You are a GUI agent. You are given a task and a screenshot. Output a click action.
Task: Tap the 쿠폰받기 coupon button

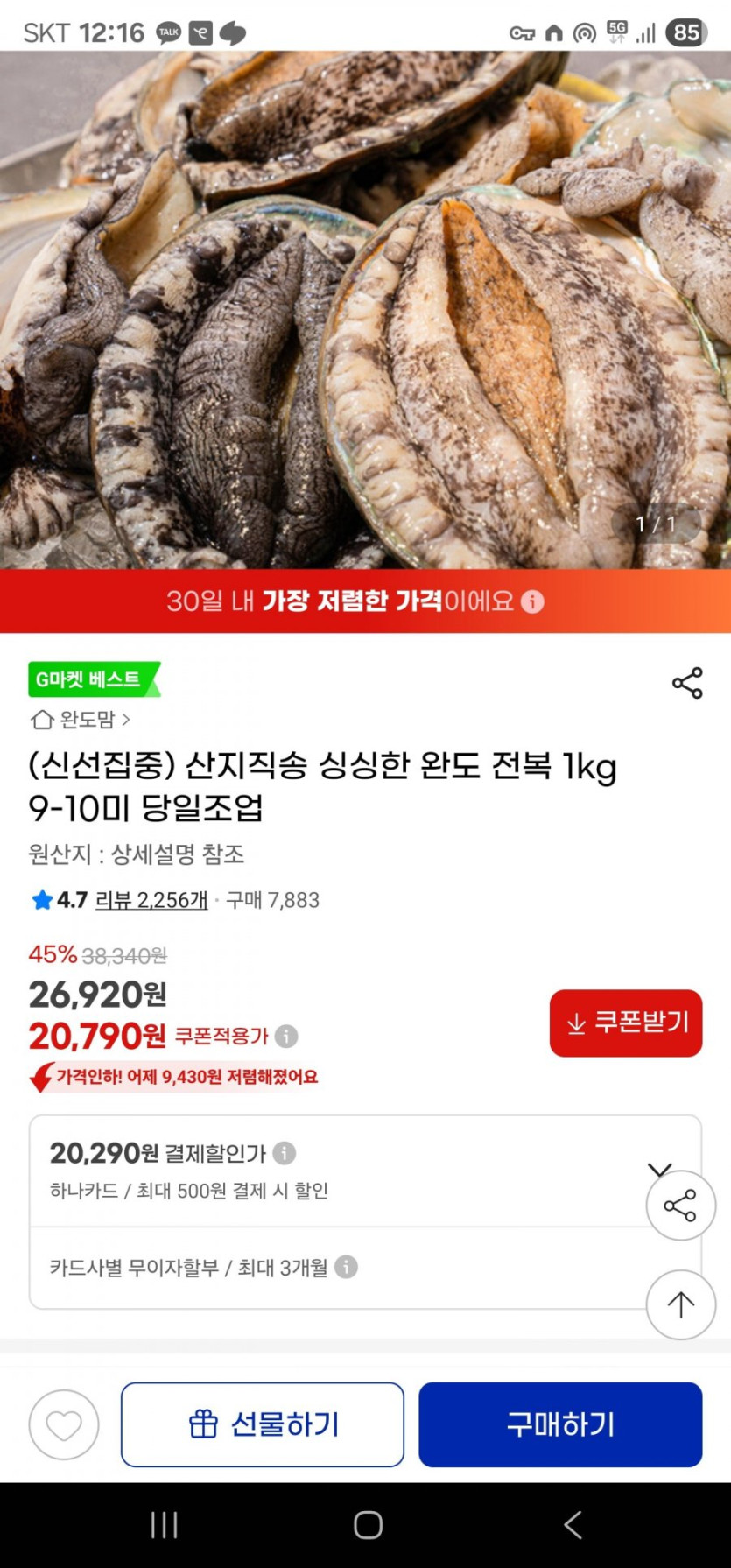[x=625, y=1023]
